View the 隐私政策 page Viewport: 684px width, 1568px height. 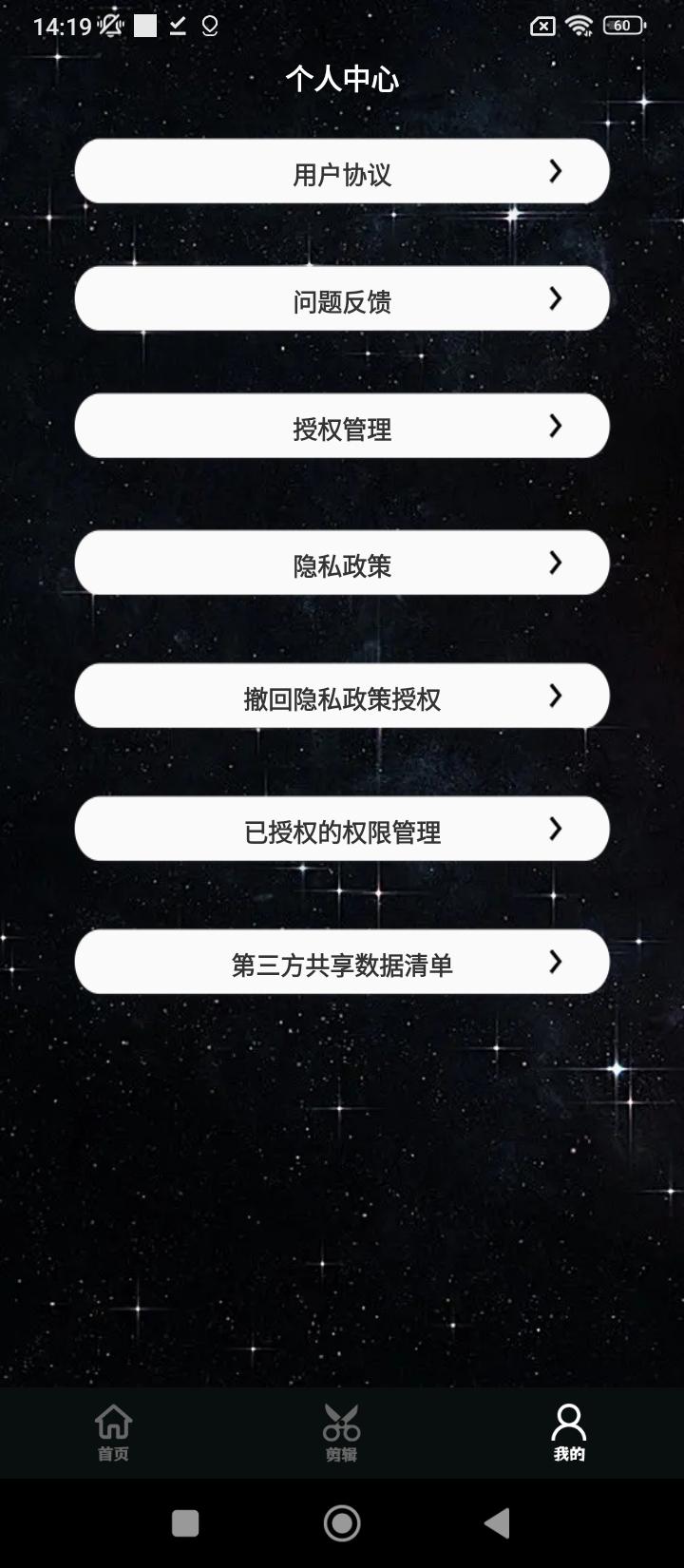342,564
